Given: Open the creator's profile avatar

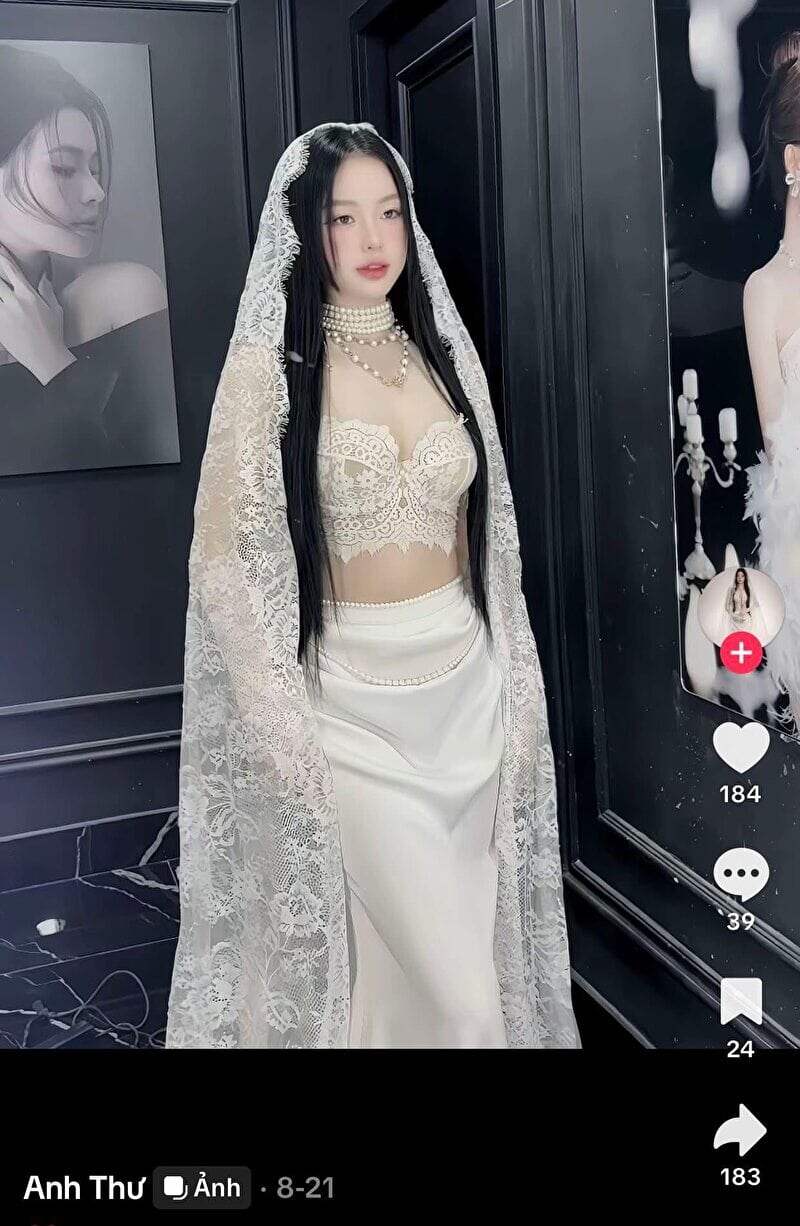Looking at the screenshot, I should (x=741, y=606).
